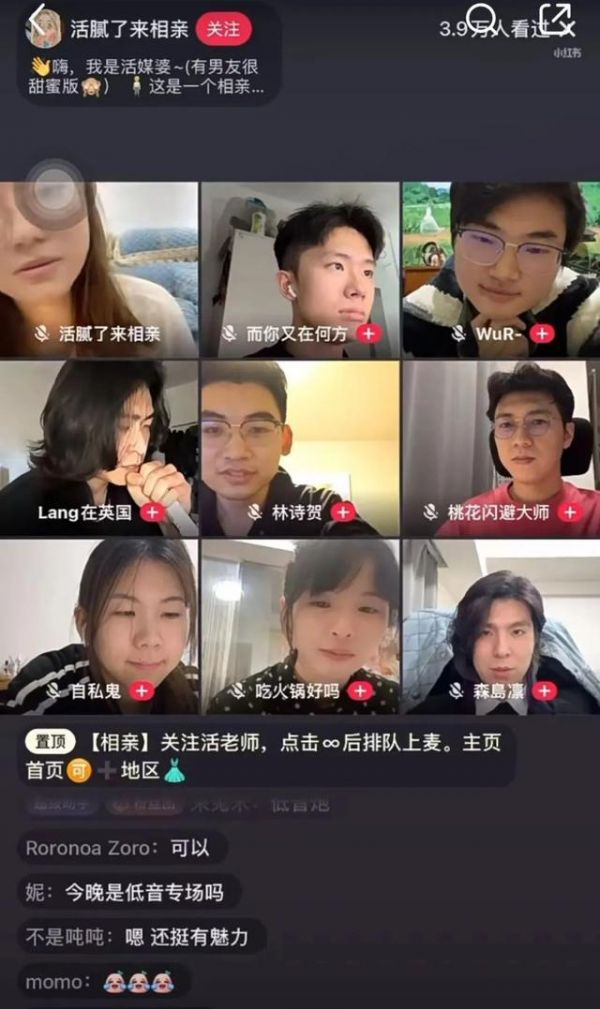Go back using the top-left arrow

coord(37,16)
